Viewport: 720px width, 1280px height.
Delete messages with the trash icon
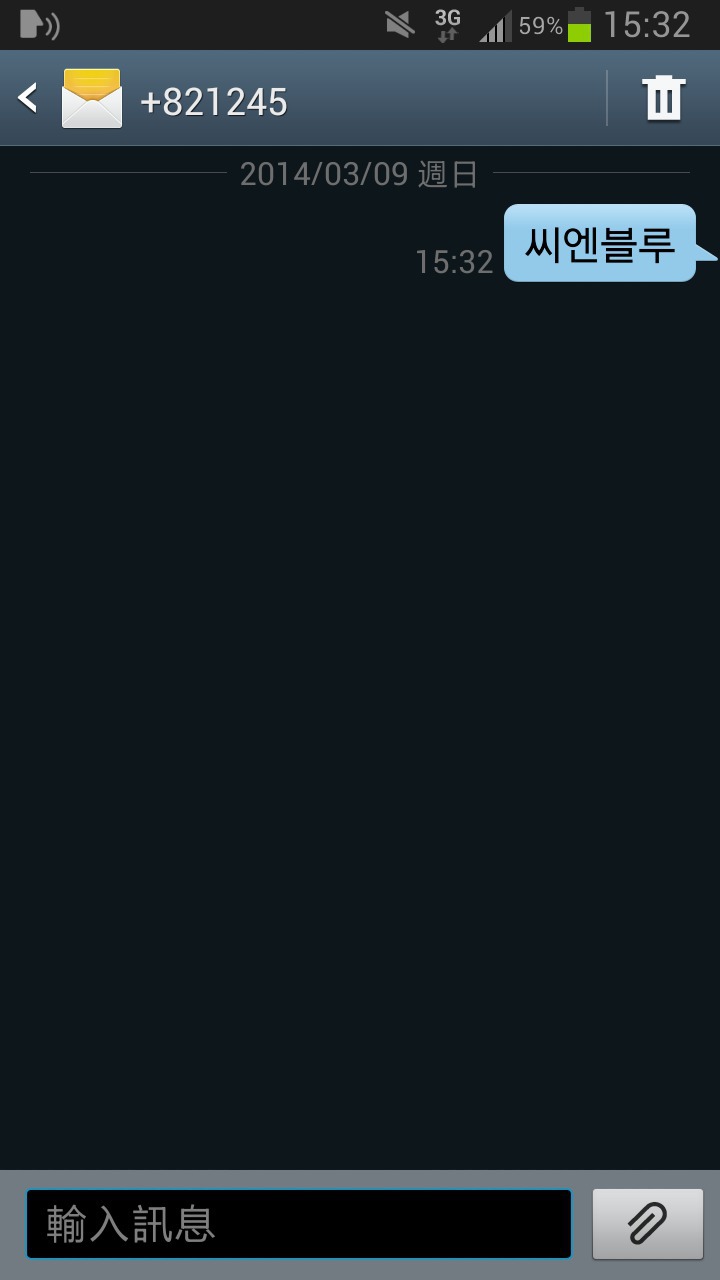pyautogui.click(x=663, y=98)
